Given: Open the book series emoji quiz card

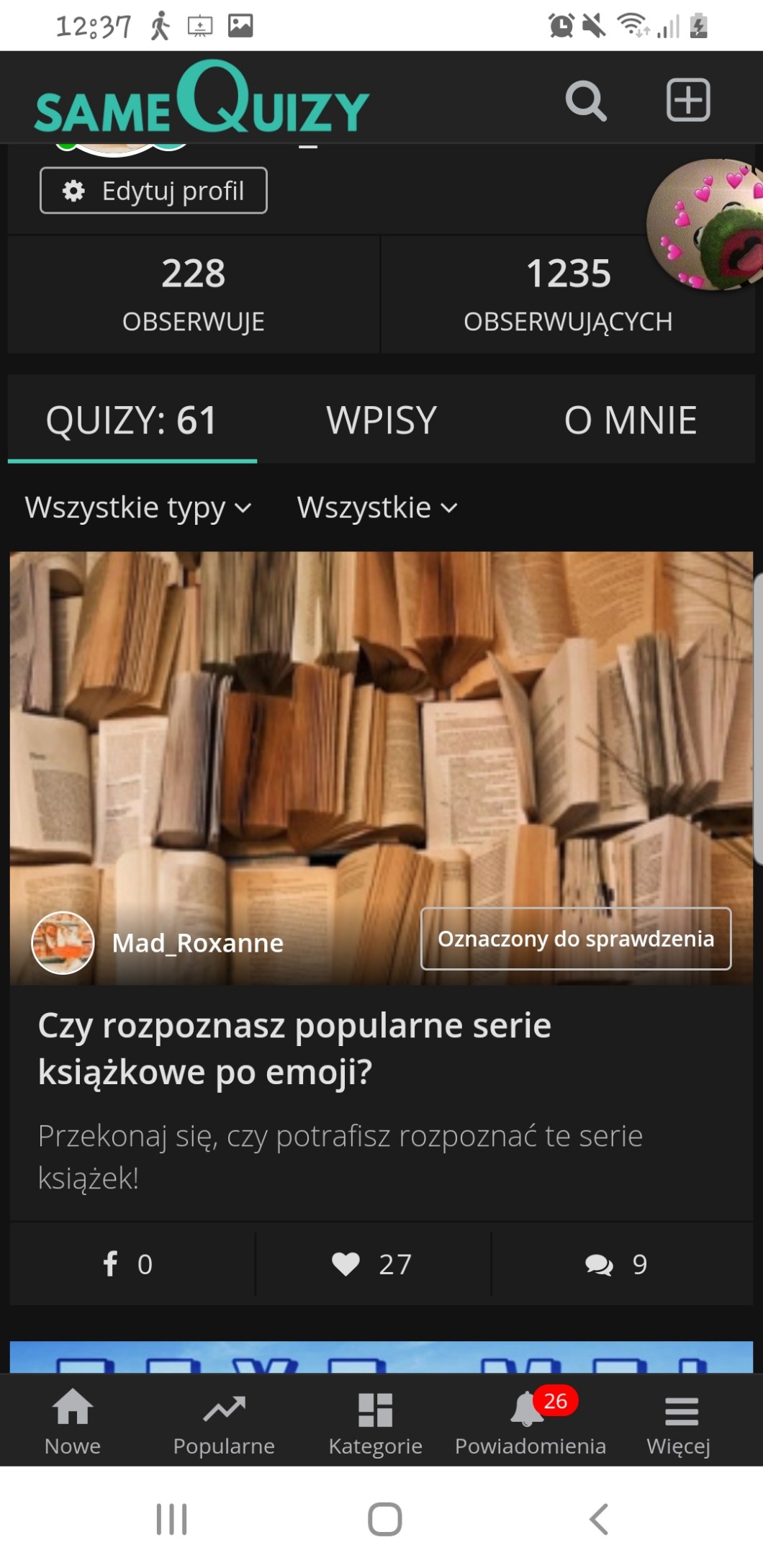Looking at the screenshot, I should [294, 1048].
